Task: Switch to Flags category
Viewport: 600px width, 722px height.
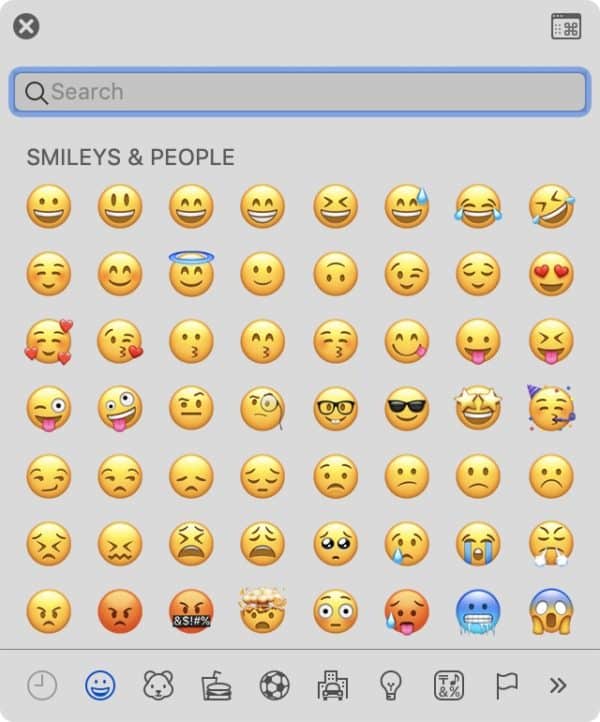Action: point(506,685)
